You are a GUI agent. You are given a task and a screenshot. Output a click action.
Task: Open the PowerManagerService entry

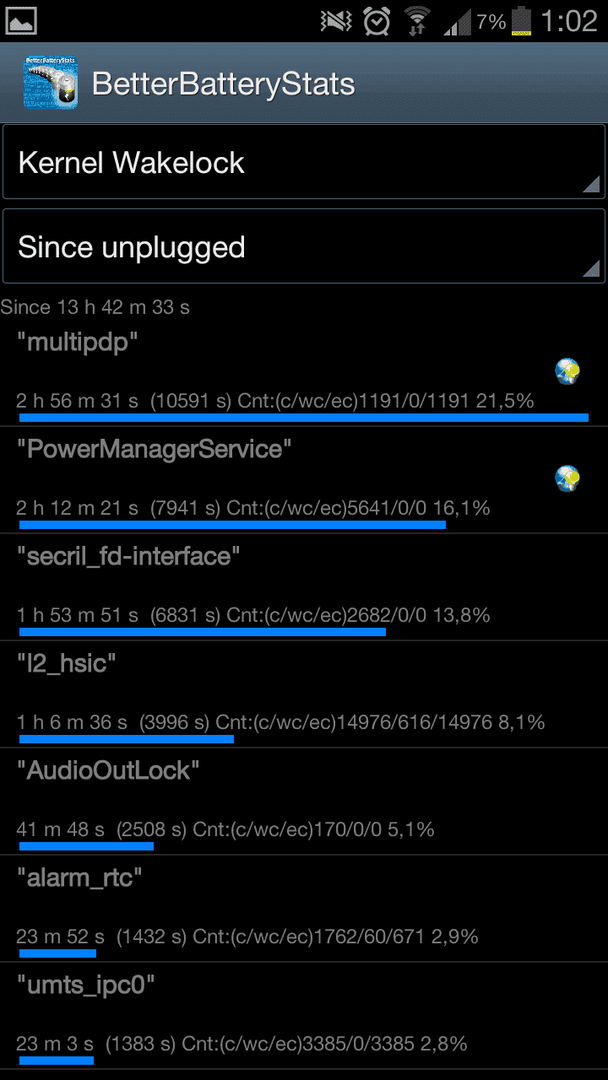tap(304, 479)
